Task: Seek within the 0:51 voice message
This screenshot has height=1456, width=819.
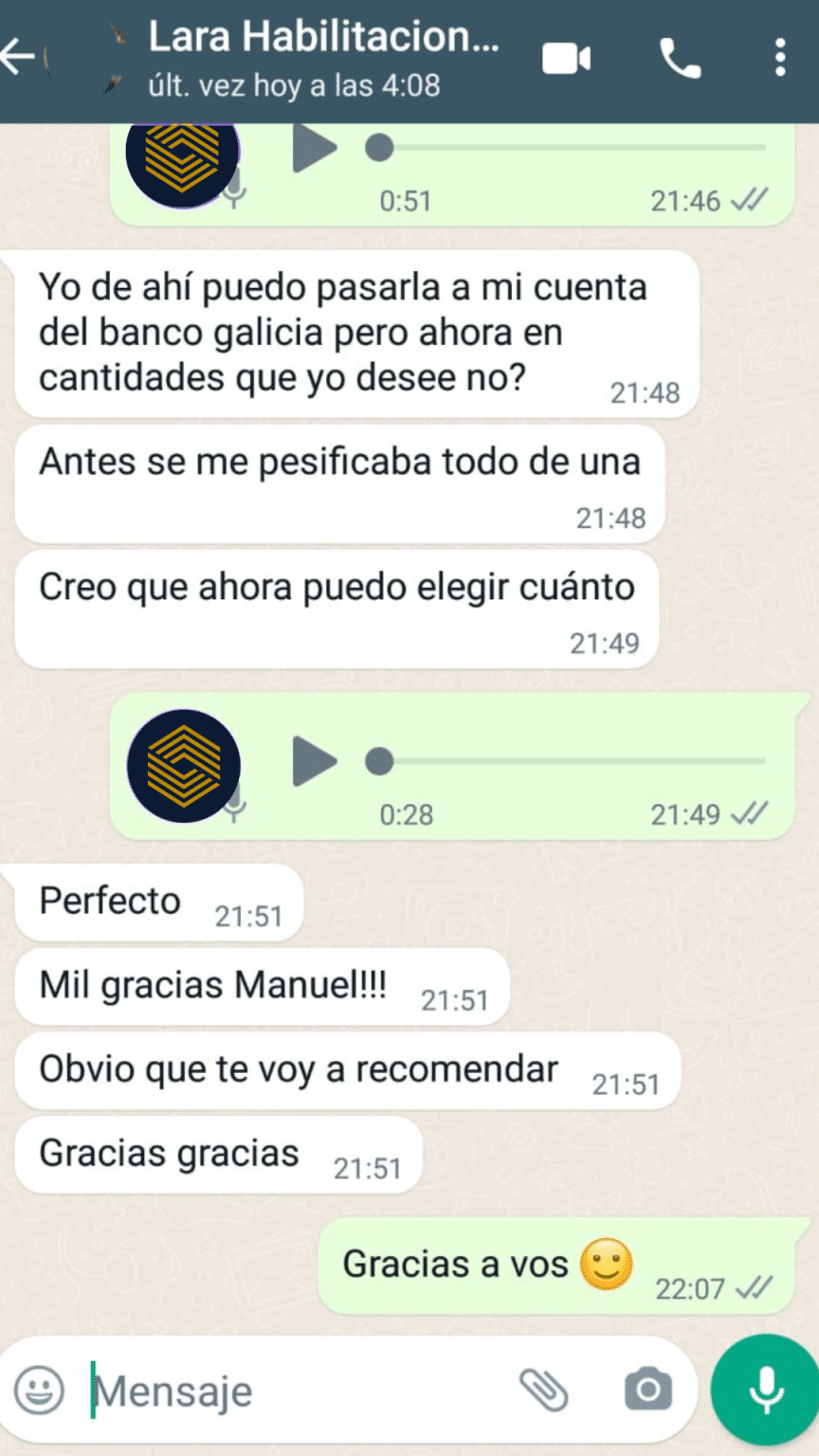Action: [x=569, y=148]
